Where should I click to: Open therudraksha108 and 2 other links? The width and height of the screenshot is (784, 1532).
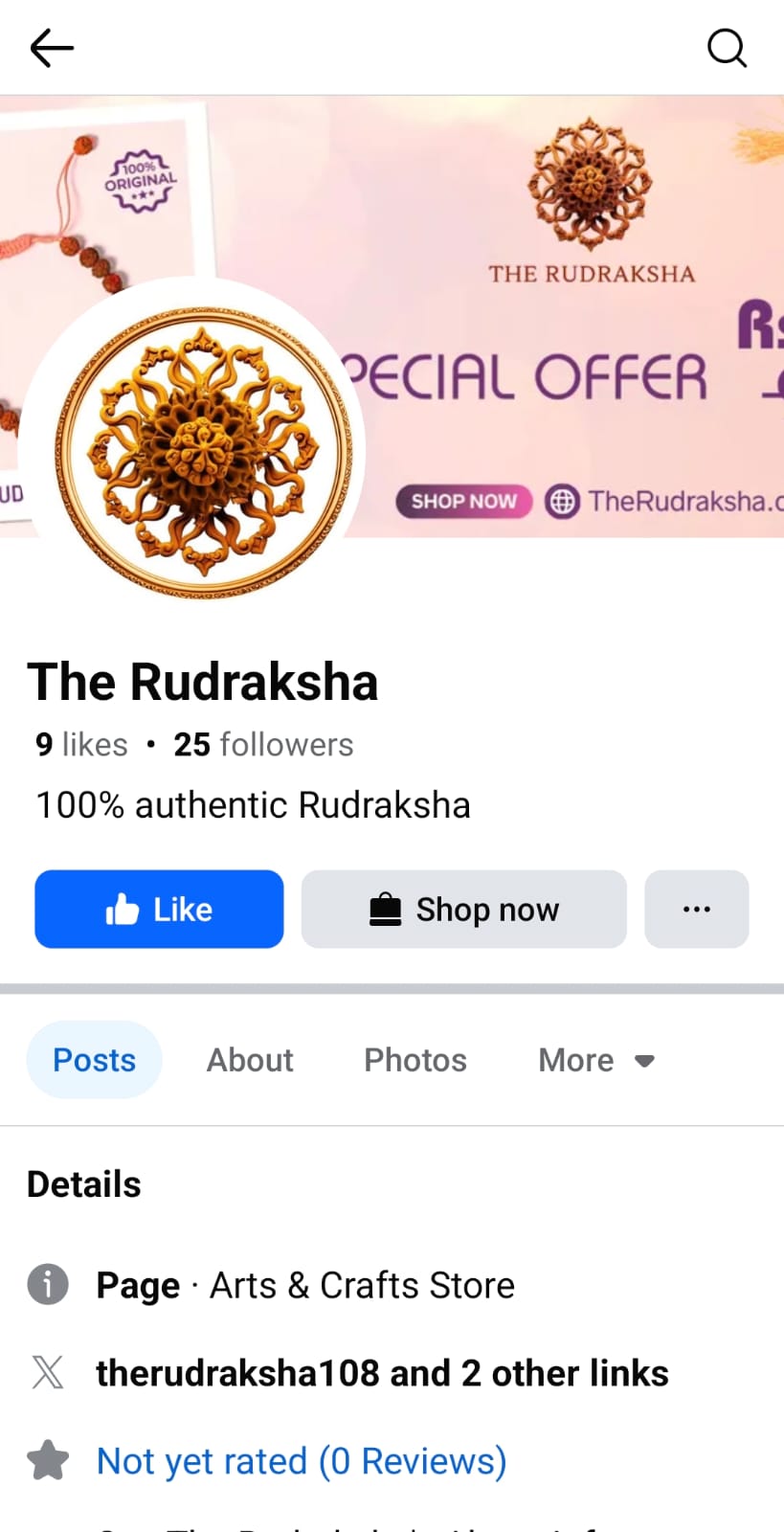click(382, 1373)
